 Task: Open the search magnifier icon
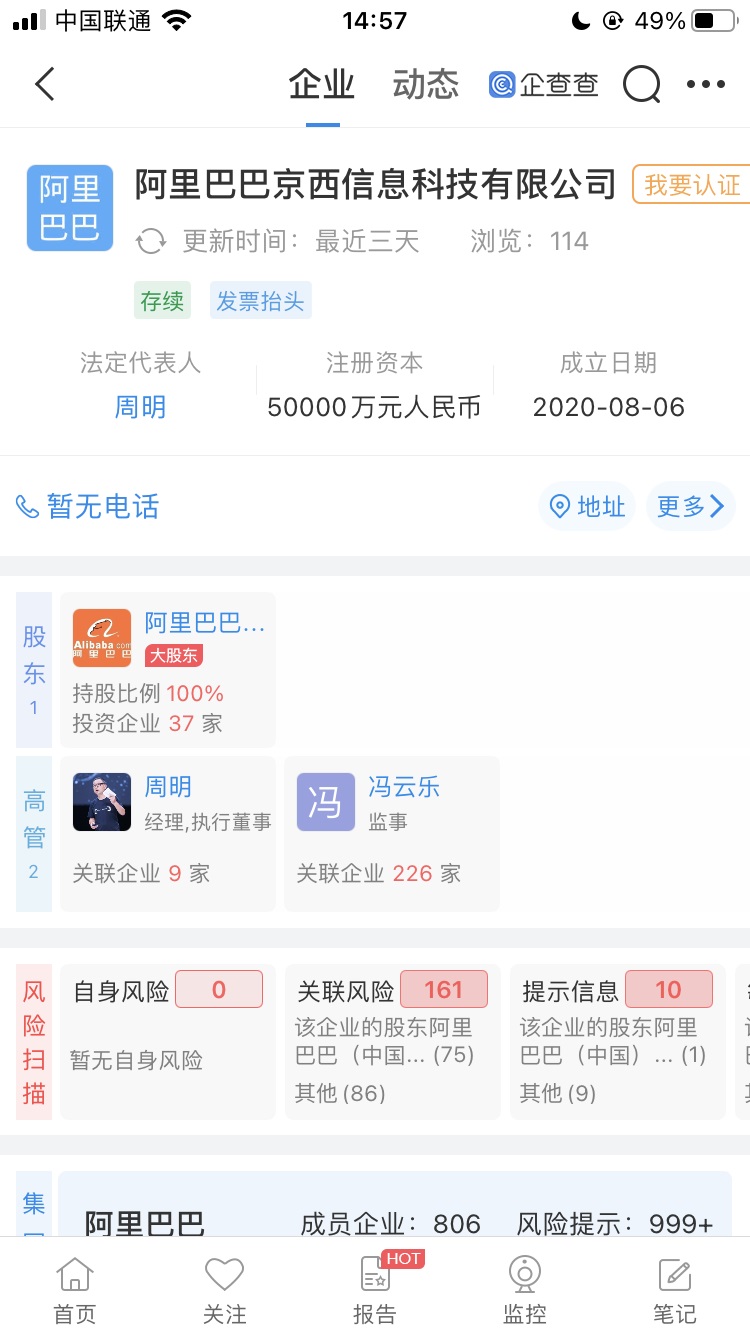(641, 85)
